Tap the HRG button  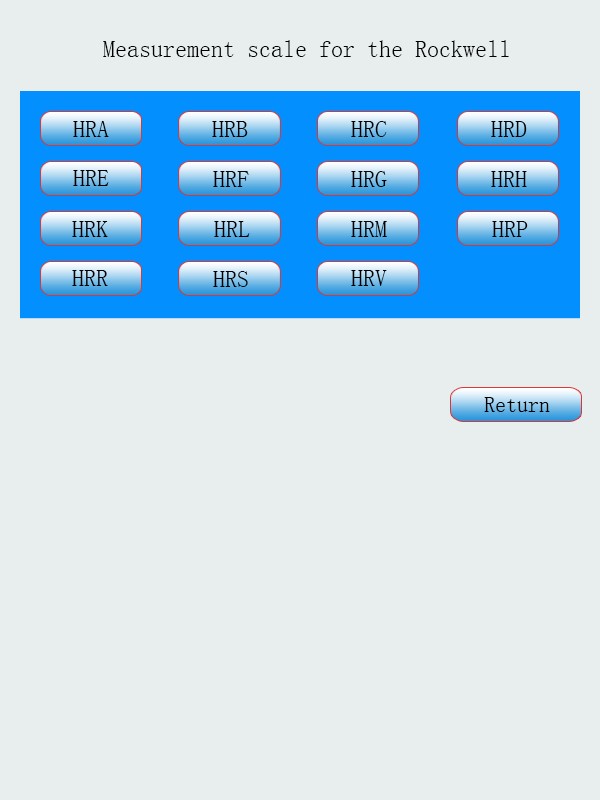click(368, 179)
